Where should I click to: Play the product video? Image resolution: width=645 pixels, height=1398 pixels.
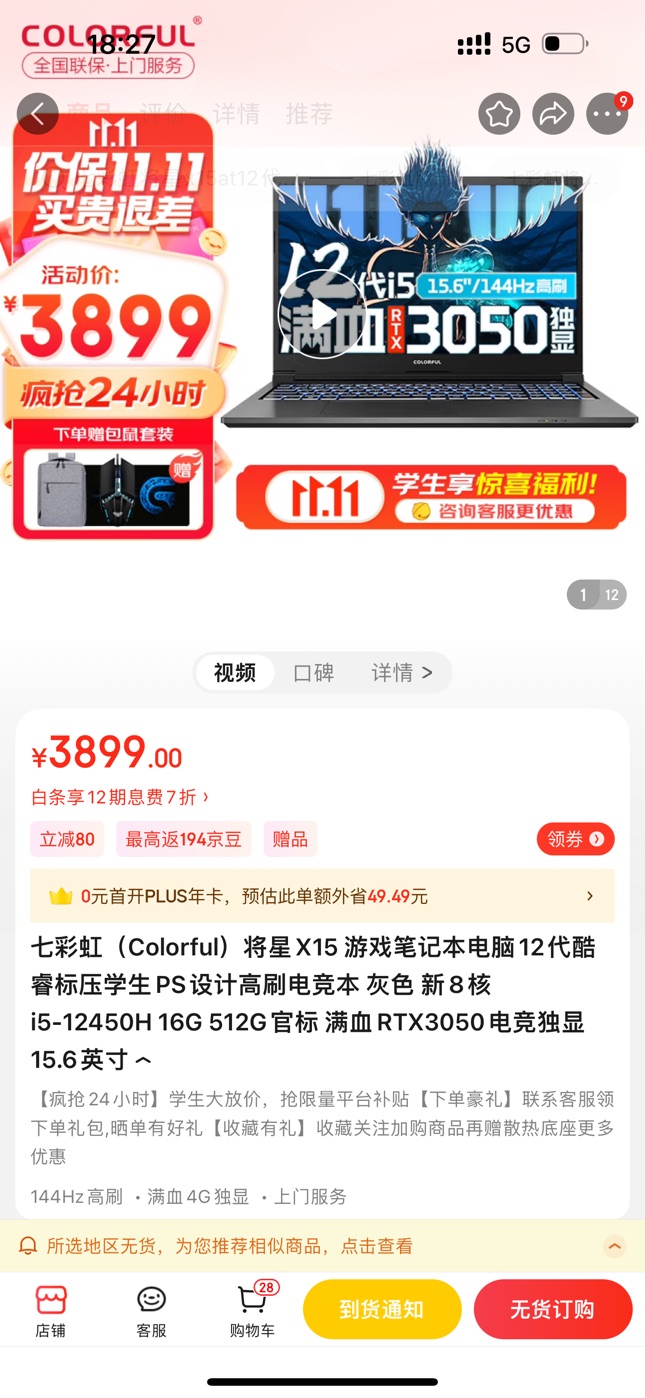(319, 314)
